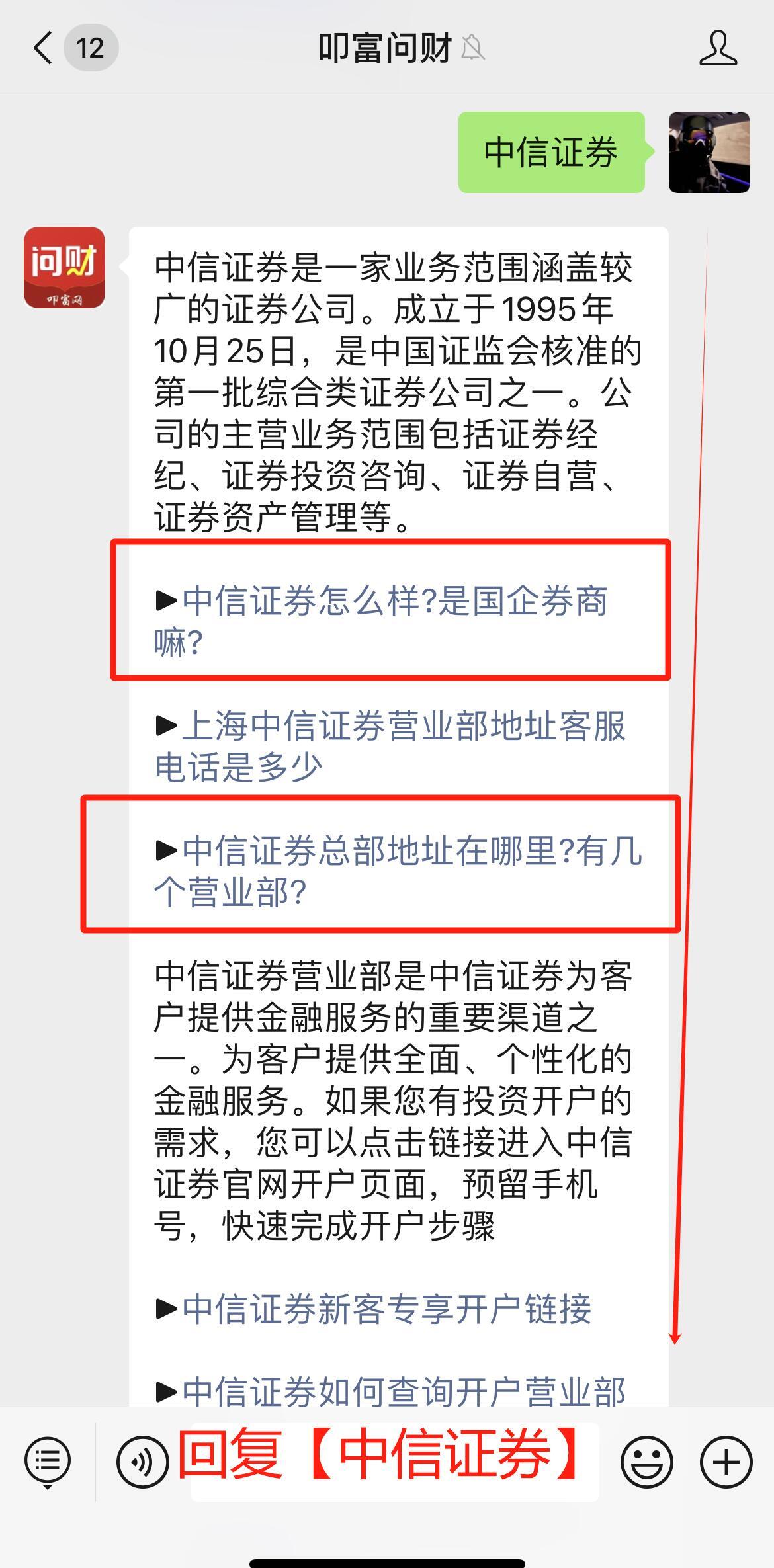
Task: Tap the 问财 account avatar
Action: point(64,268)
